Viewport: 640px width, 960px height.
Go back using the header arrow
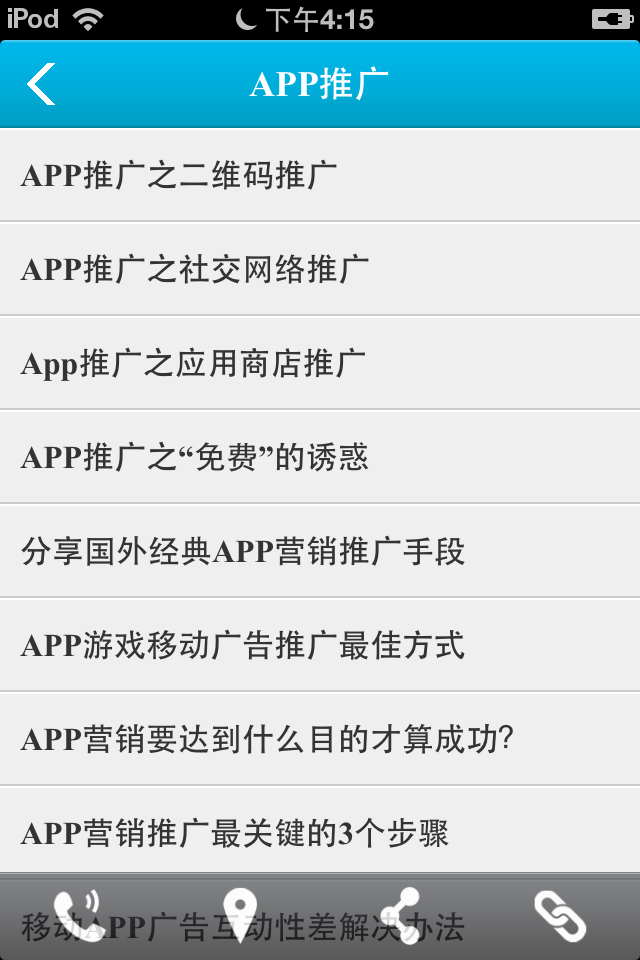click(42, 84)
